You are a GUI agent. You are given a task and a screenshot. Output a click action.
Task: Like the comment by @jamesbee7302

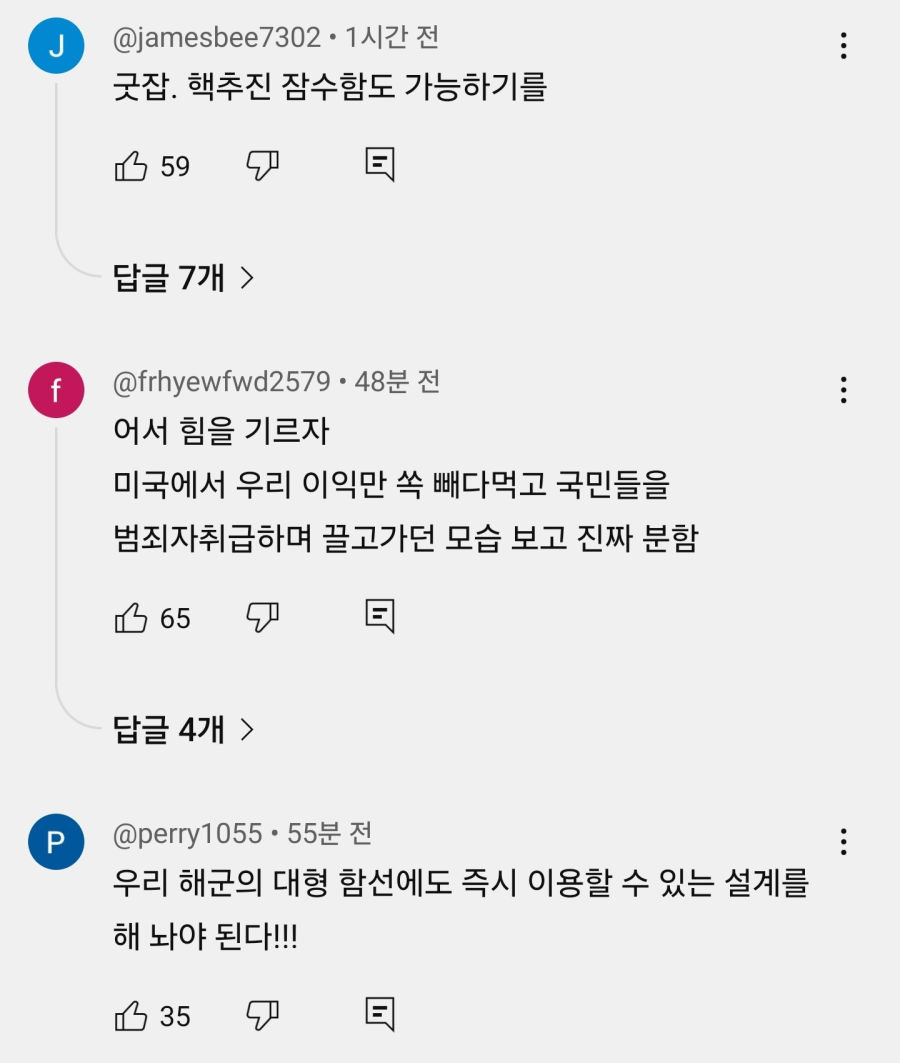click(x=131, y=166)
